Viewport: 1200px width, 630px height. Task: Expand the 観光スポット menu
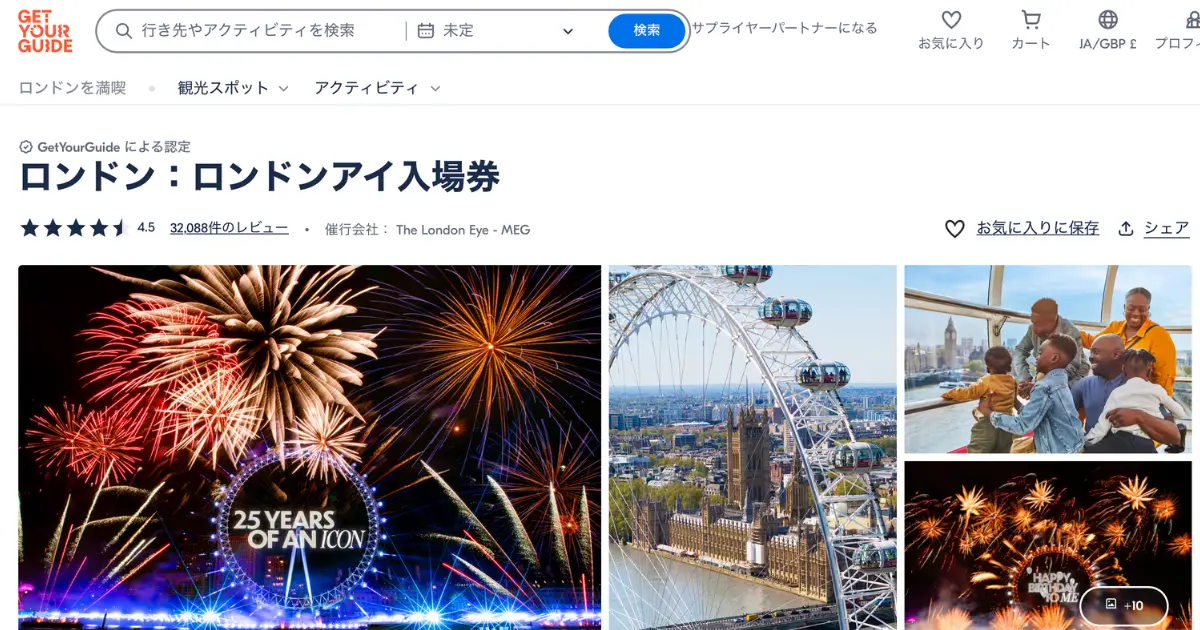pos(233,88)
